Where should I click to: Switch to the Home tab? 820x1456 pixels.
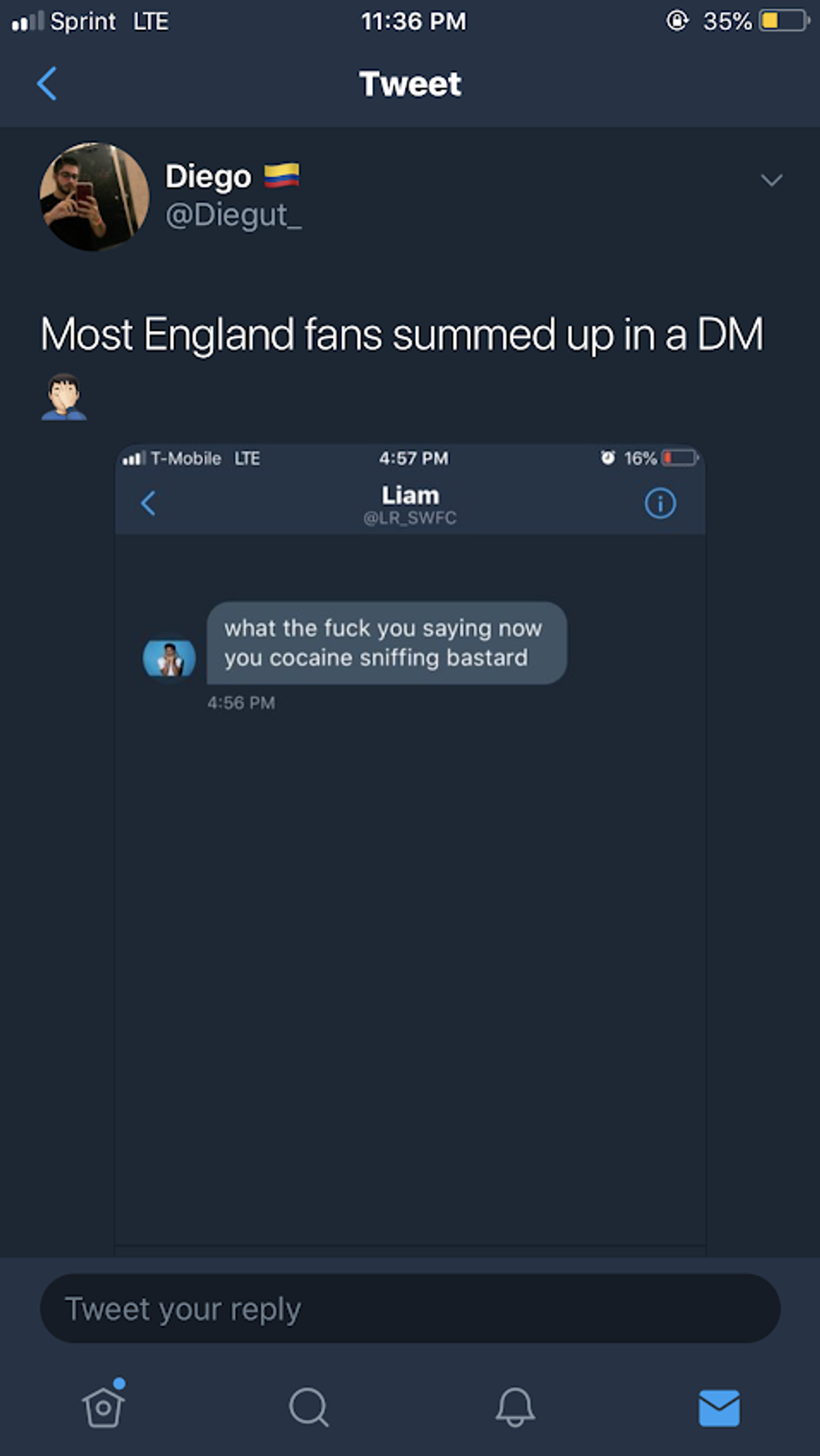(104, 1407)
